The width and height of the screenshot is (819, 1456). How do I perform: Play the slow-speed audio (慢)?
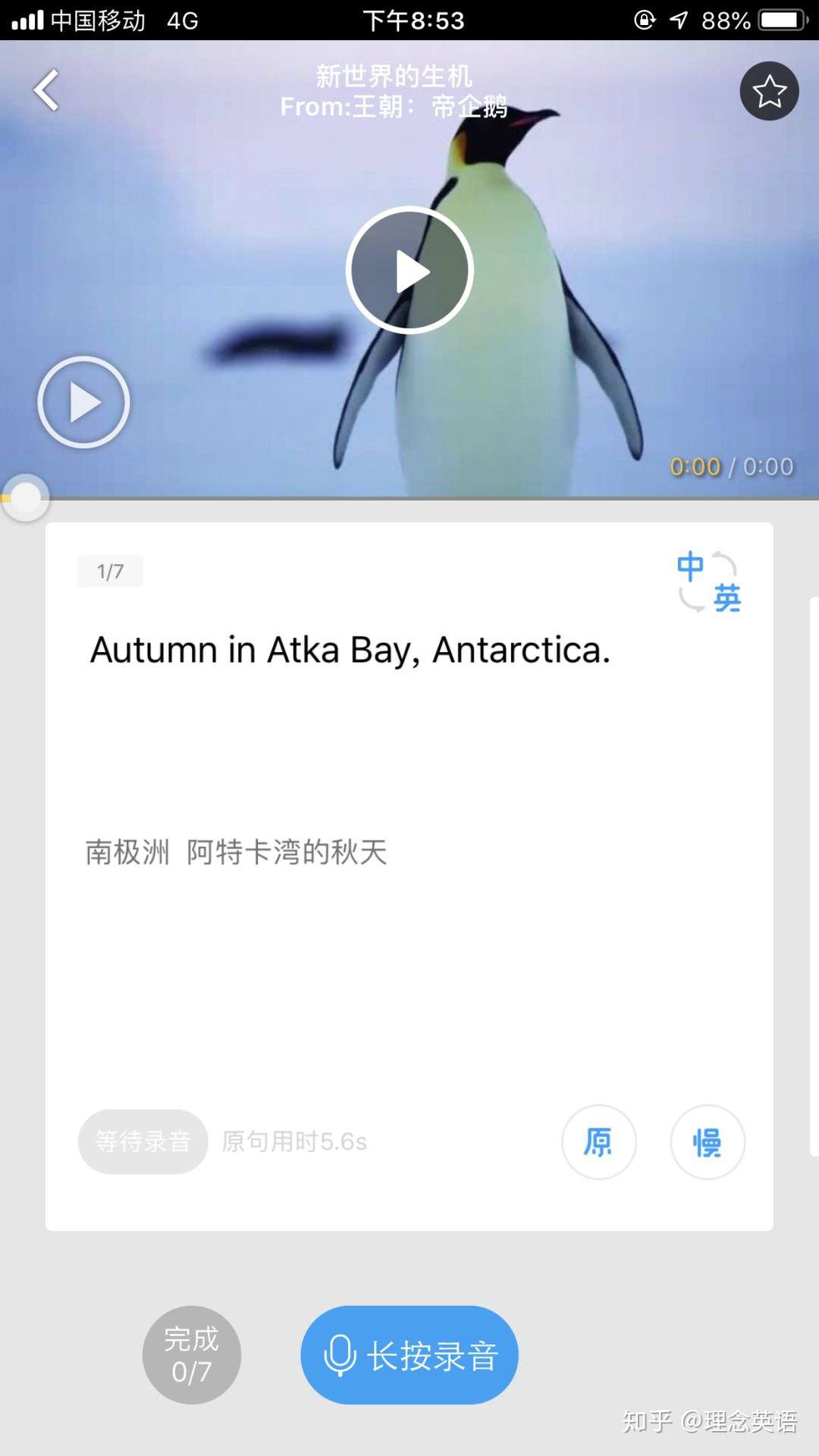coord(707,1141)
